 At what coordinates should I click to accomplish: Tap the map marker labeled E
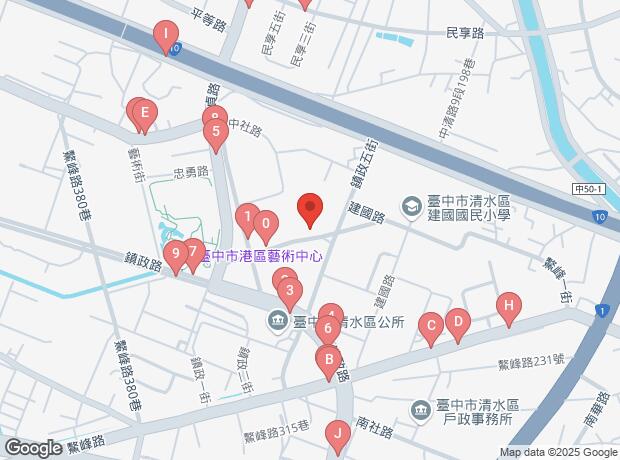pos(144,113)
